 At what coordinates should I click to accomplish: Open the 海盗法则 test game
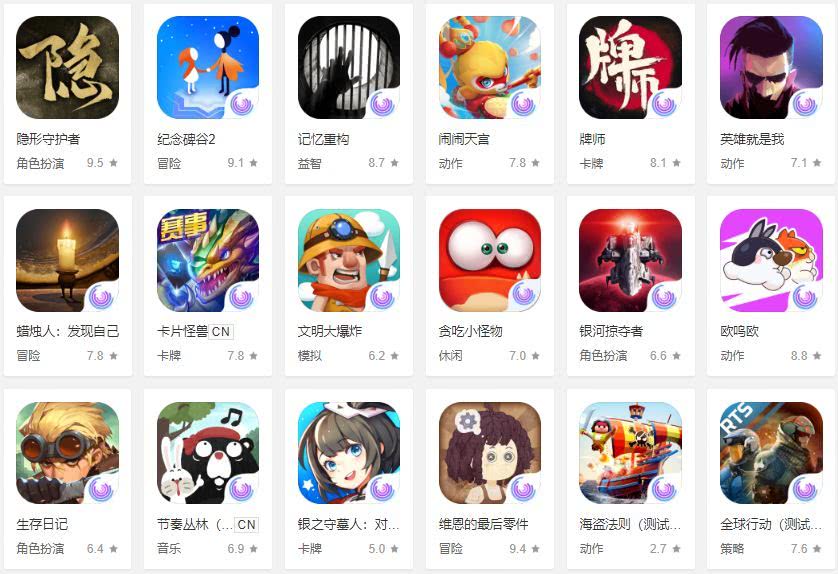pos(630,452)
